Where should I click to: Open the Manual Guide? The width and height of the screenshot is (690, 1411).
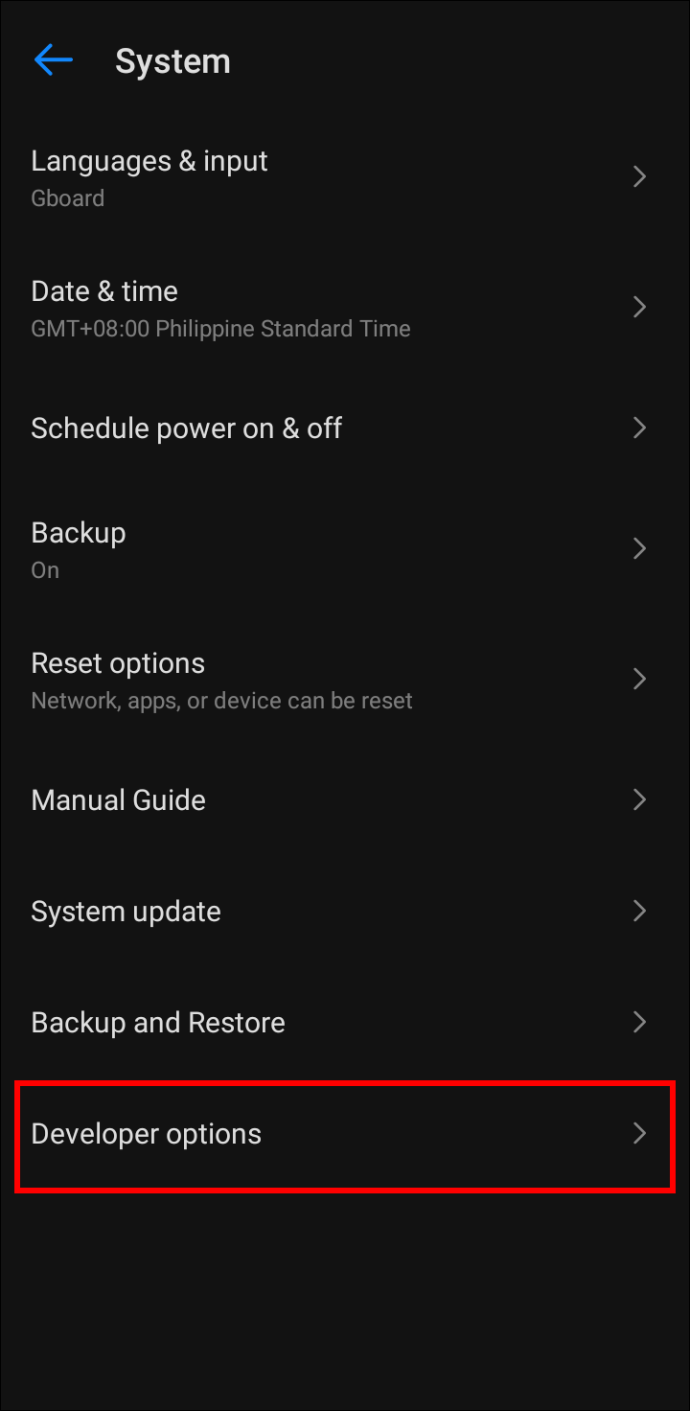(345, 800)
